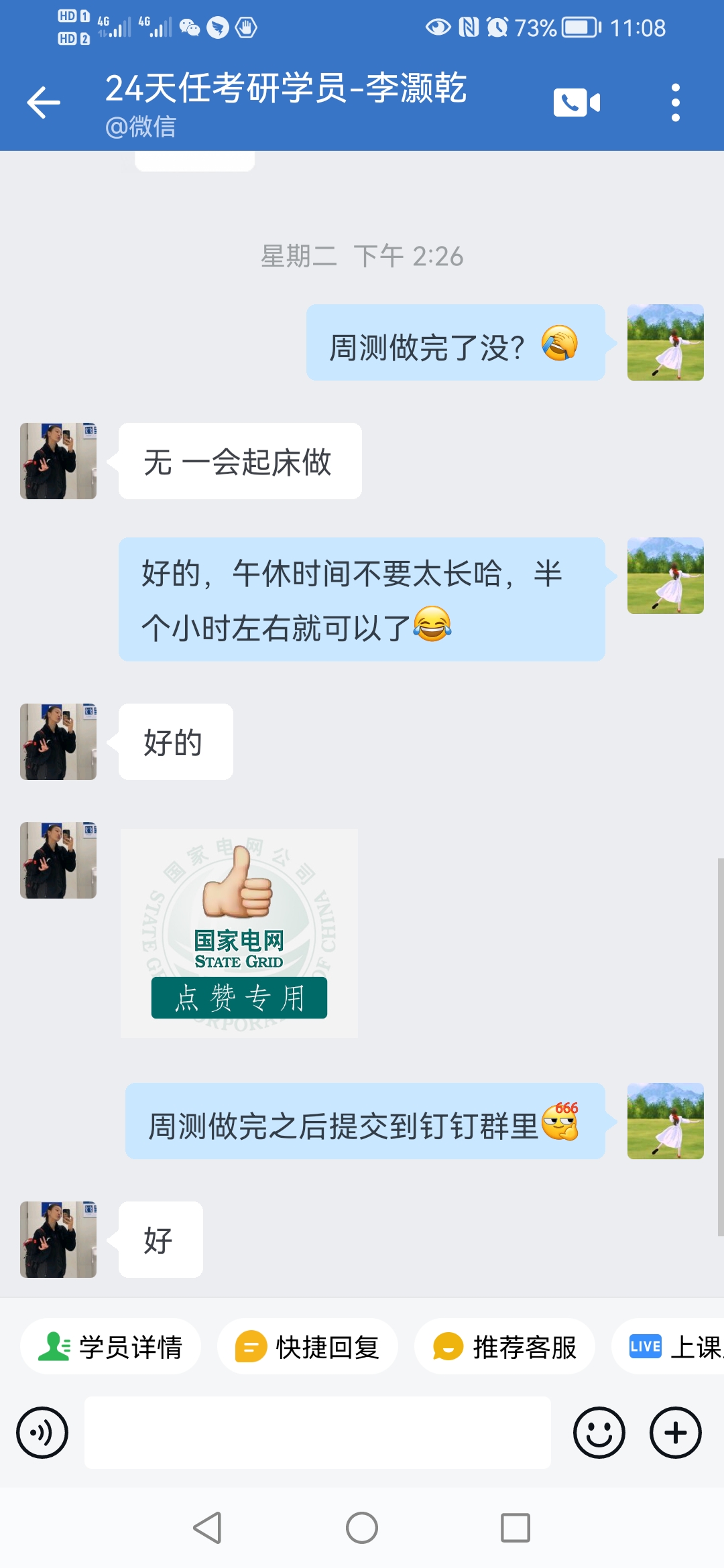
Task: Go back using the top-left arrow
Action: (44, 103)
